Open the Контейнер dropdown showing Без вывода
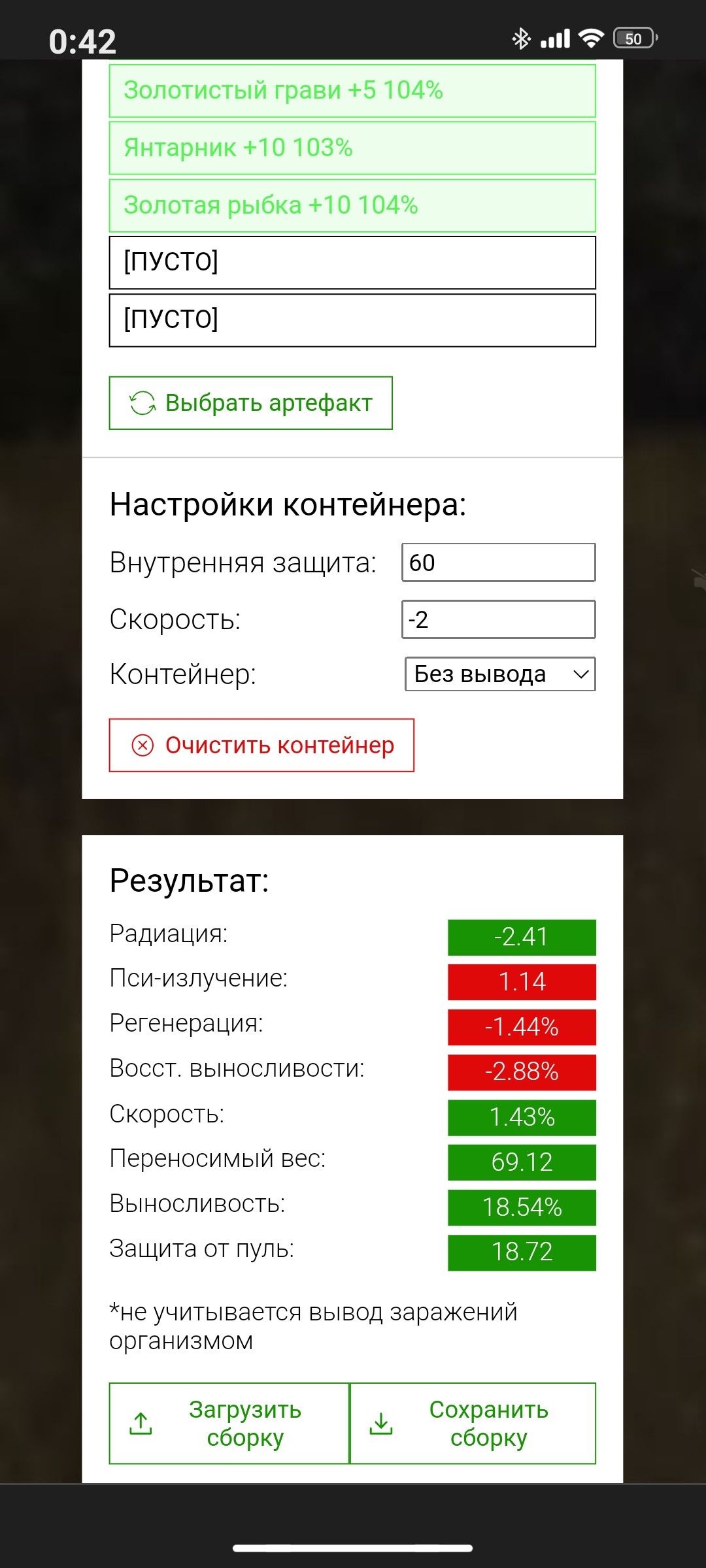This screenshot has width=706, height=1568. pos(500,674)
